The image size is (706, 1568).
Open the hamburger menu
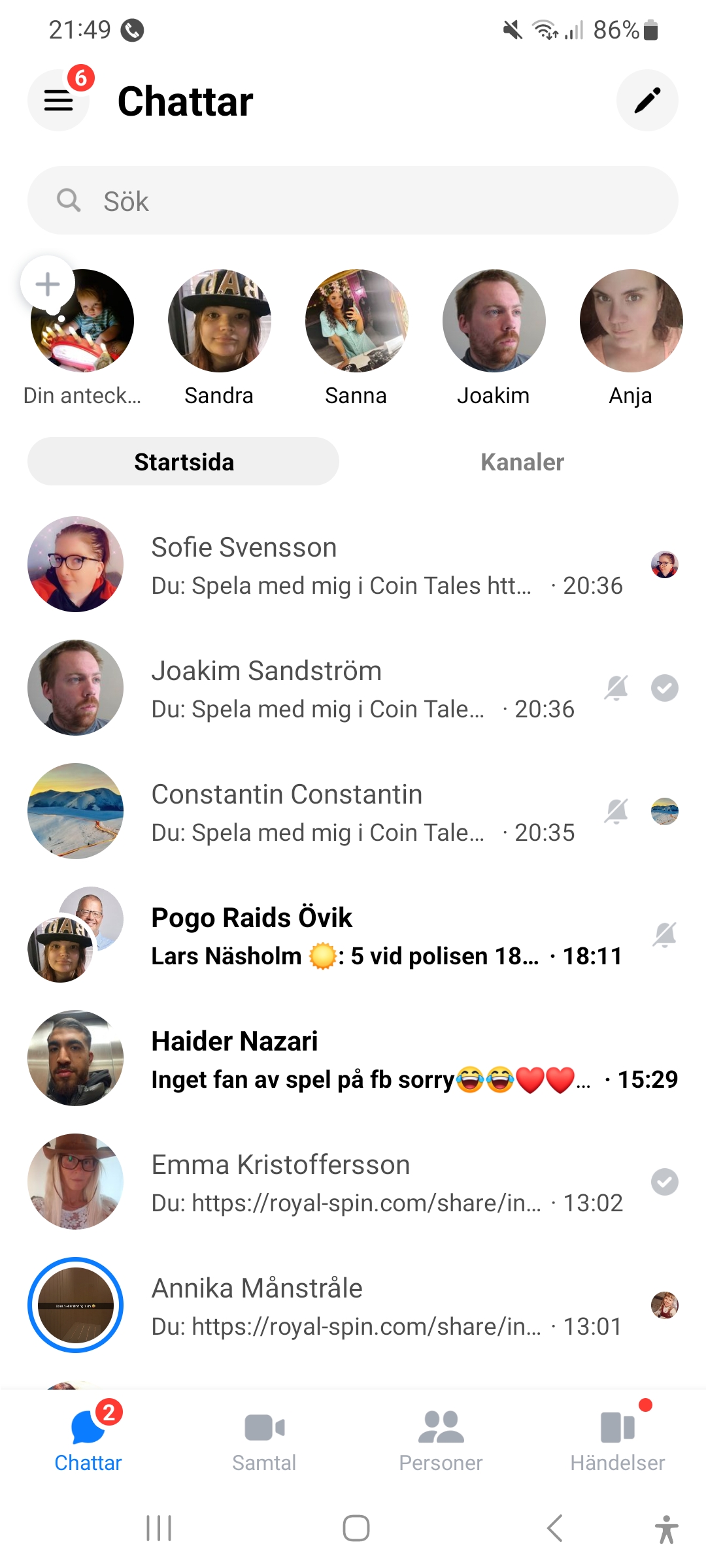[58, 101]
